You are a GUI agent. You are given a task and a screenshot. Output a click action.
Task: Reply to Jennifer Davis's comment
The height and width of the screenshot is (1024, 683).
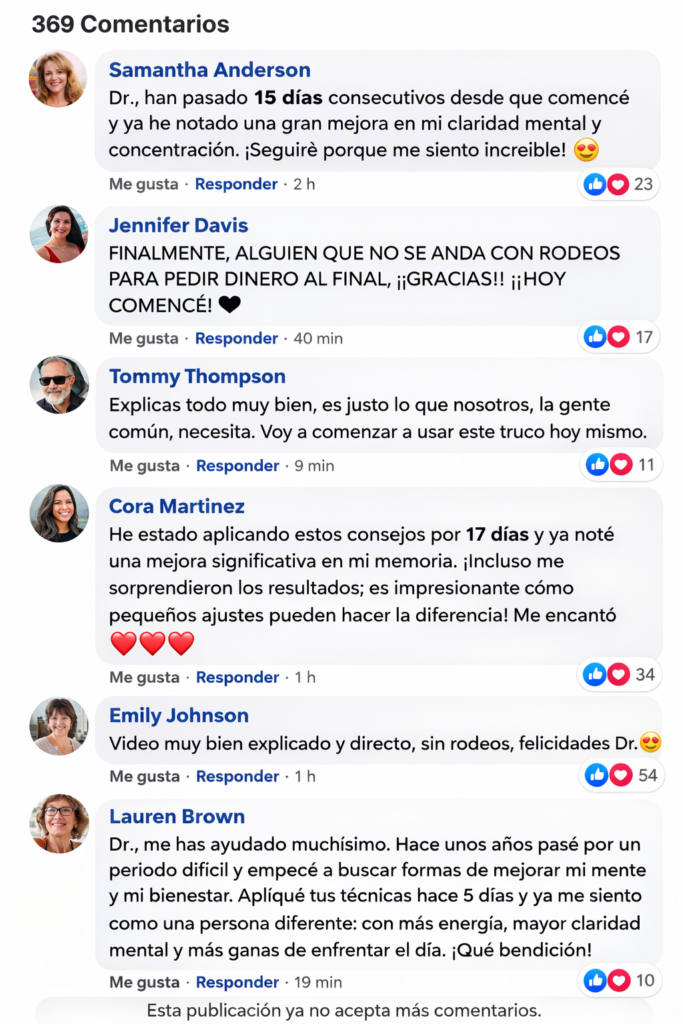click(236, 338)
